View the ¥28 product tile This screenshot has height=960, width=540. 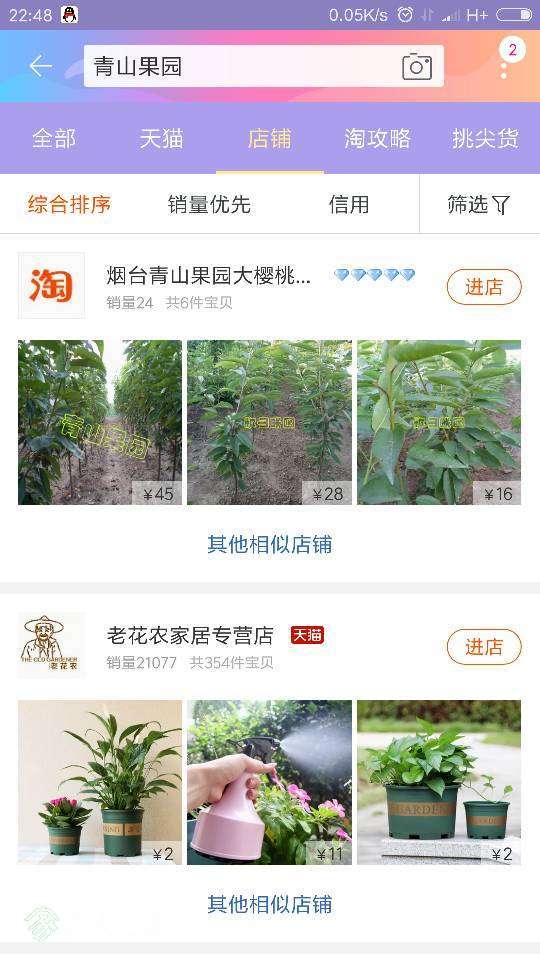[x=269, y=422]
